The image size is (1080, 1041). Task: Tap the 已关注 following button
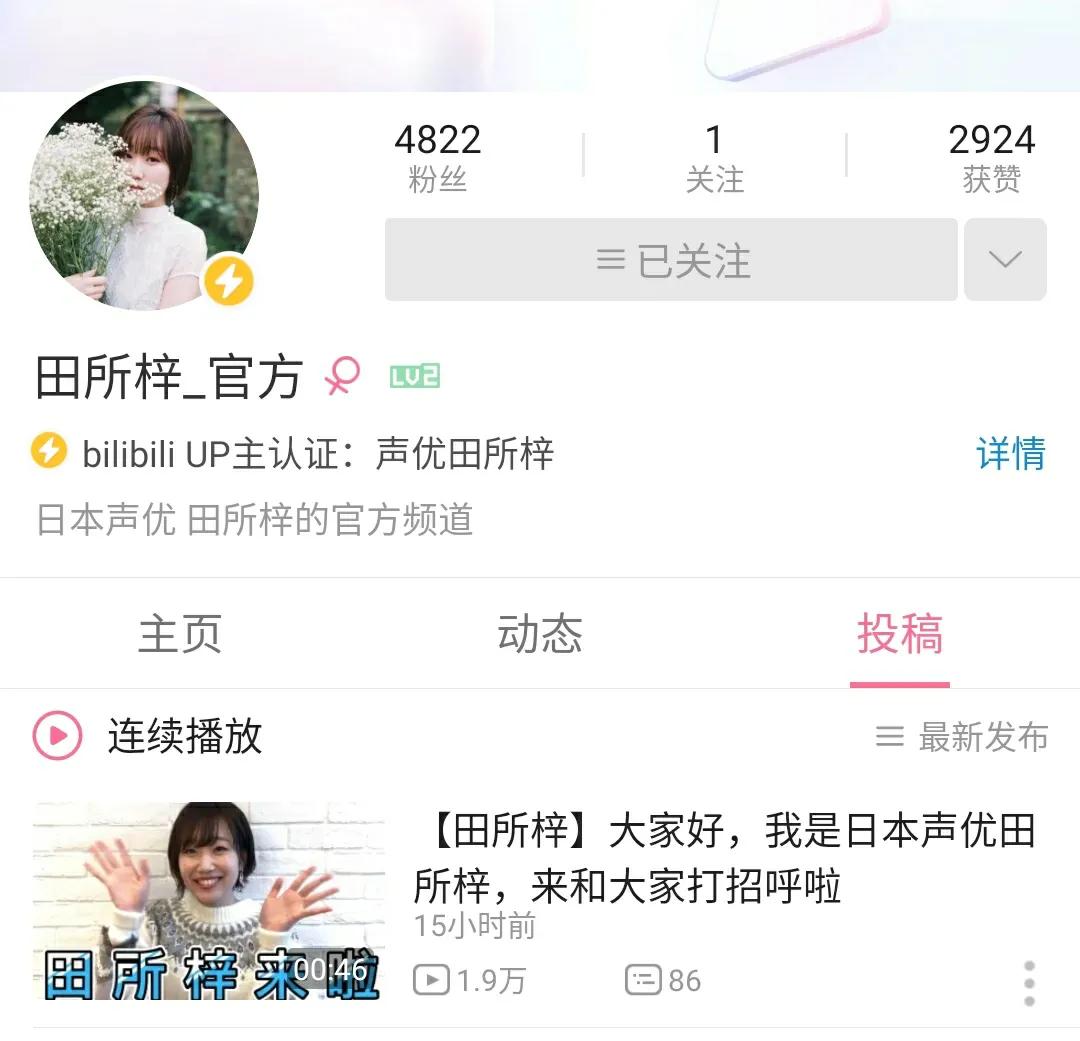click(671, 260)
